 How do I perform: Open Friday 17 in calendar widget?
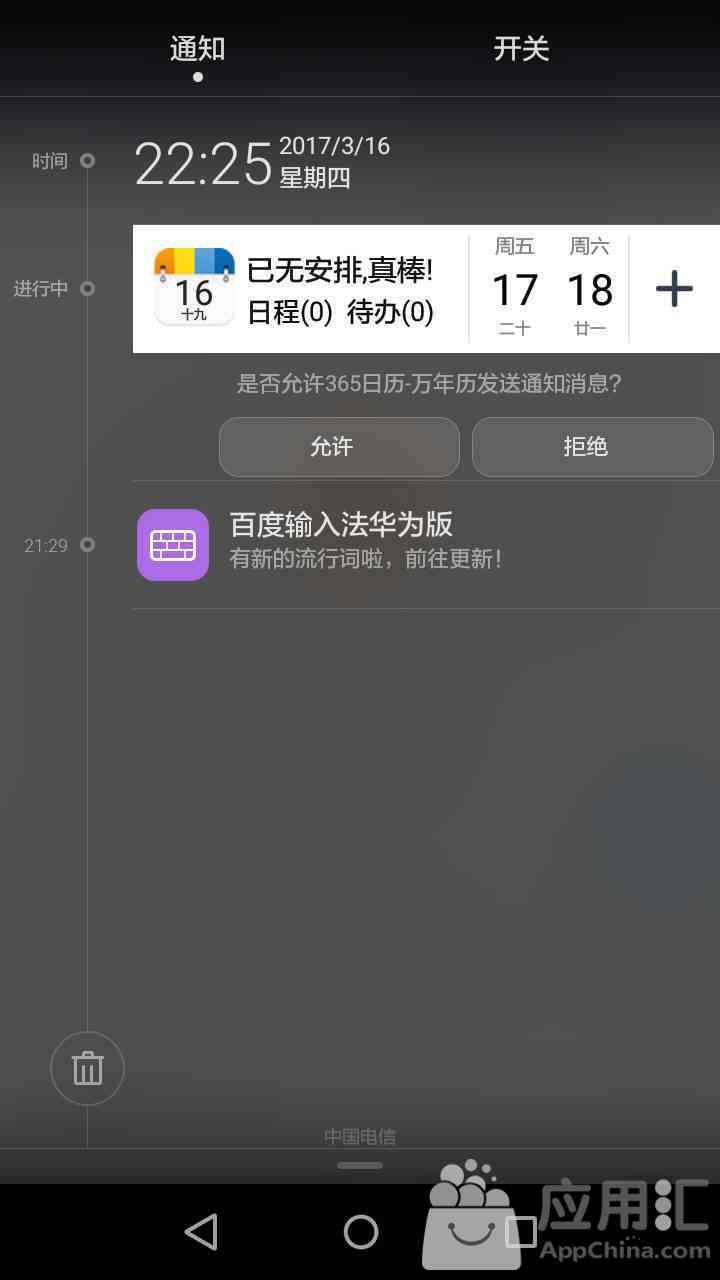click(514, 289)
